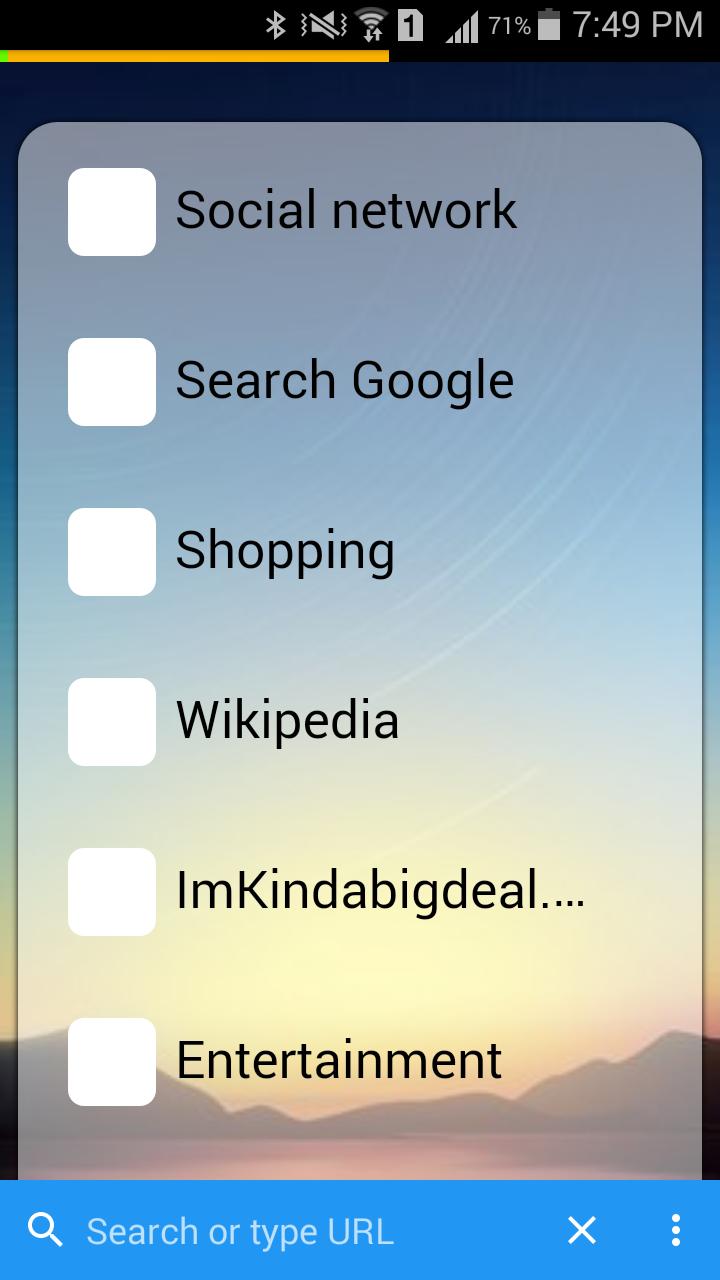720x1280 pixels.
Task: Tap the X icon in the search bar
Action: tap(581, 1231)
